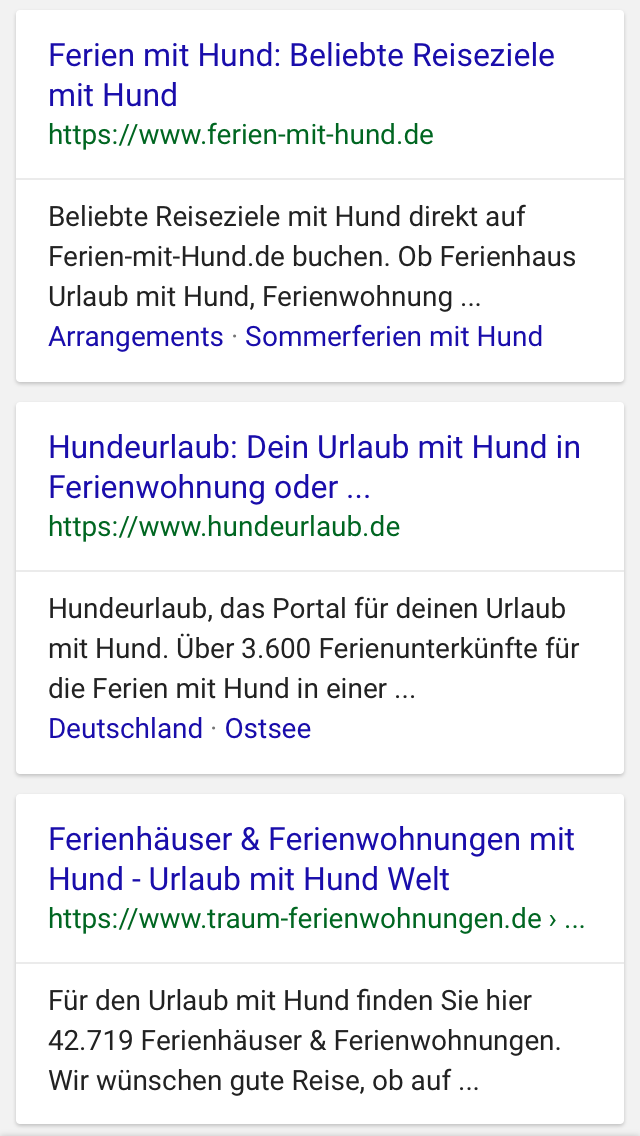Image resolution: width=640 pixels, height=1136 pixels.
Task: Open the Ferien mit Hund: Beliebte Reiseziele result
Action: [x=301, y=75]
